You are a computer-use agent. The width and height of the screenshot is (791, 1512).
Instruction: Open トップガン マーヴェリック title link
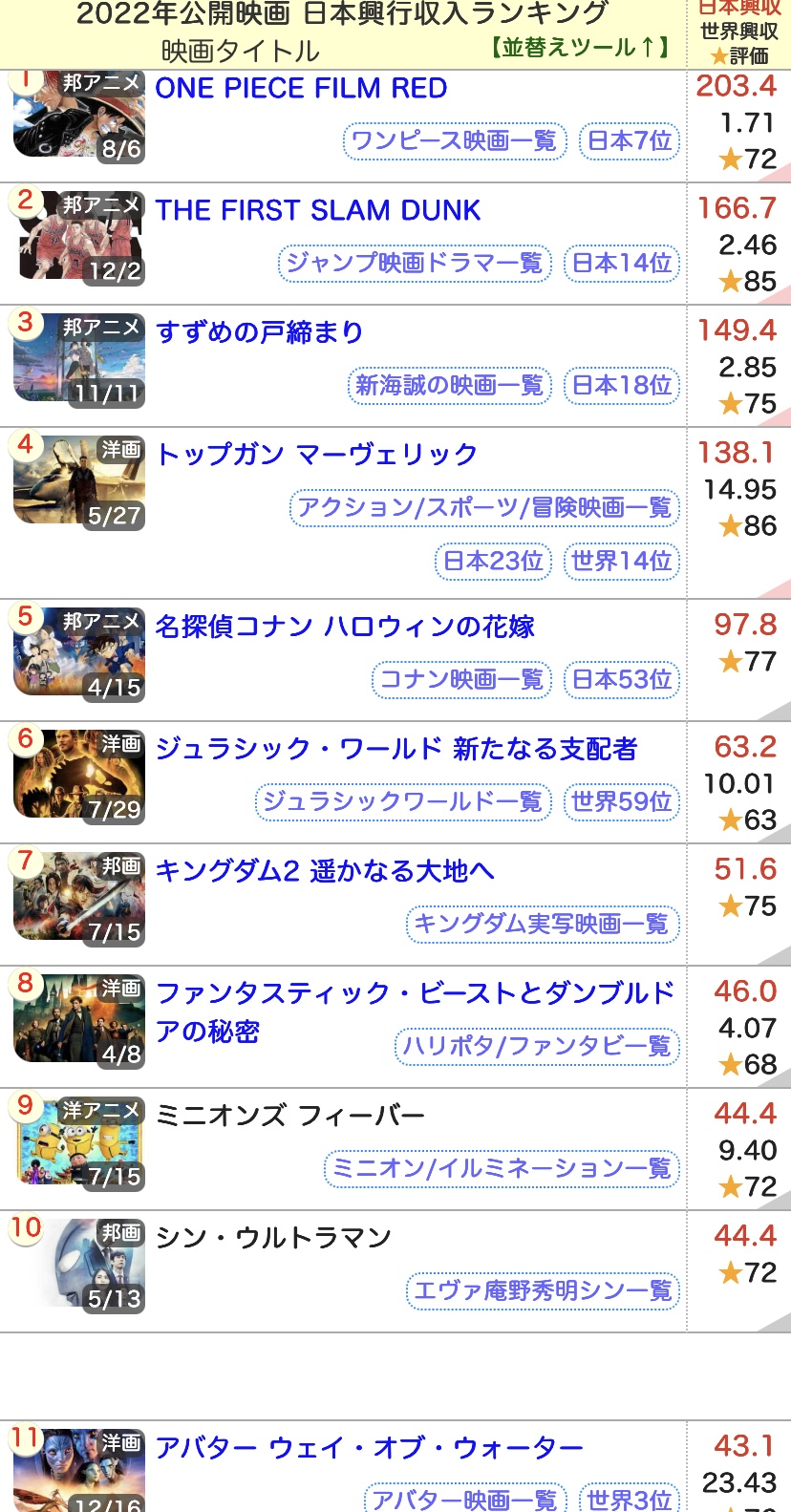tap(316, 455)
